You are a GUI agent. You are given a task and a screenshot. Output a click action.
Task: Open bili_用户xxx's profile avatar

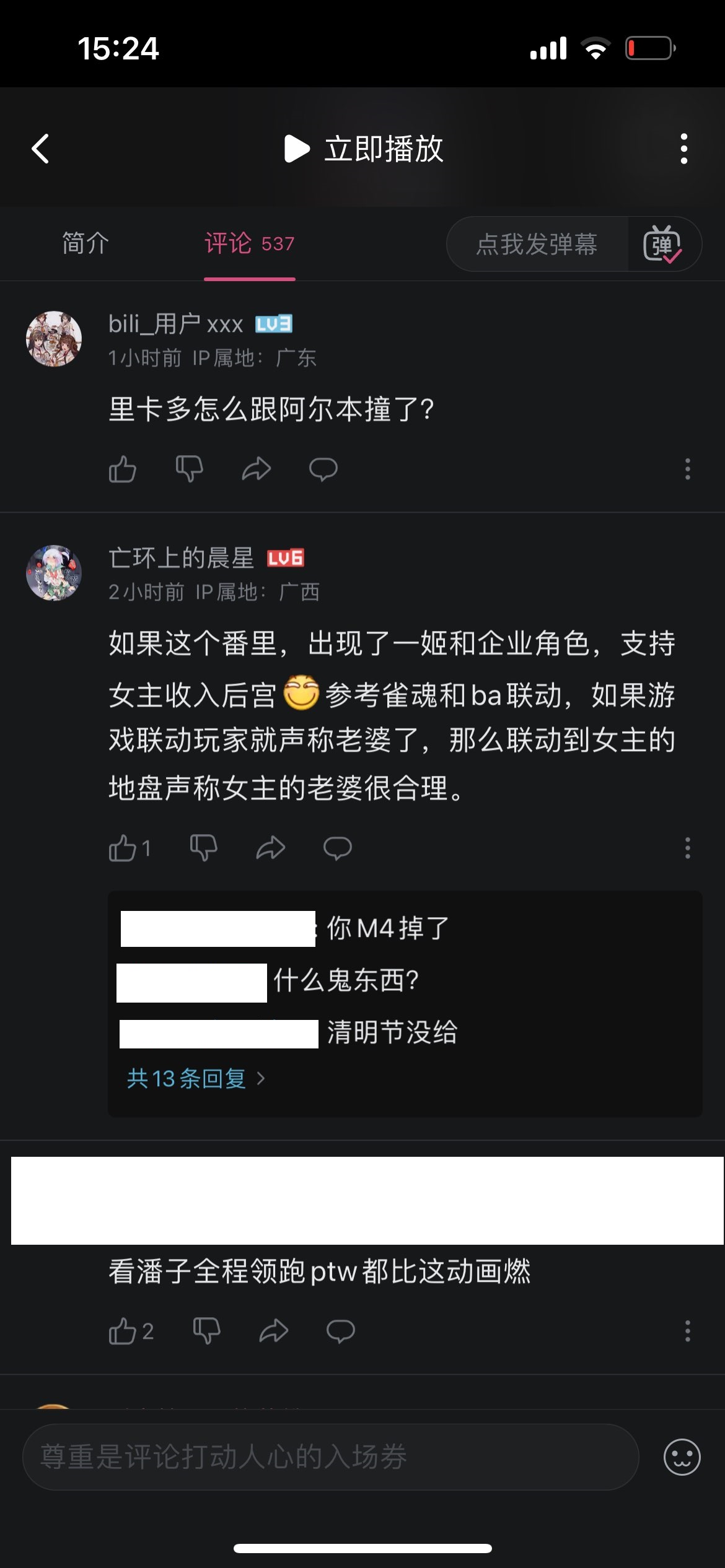pos(54,338)
